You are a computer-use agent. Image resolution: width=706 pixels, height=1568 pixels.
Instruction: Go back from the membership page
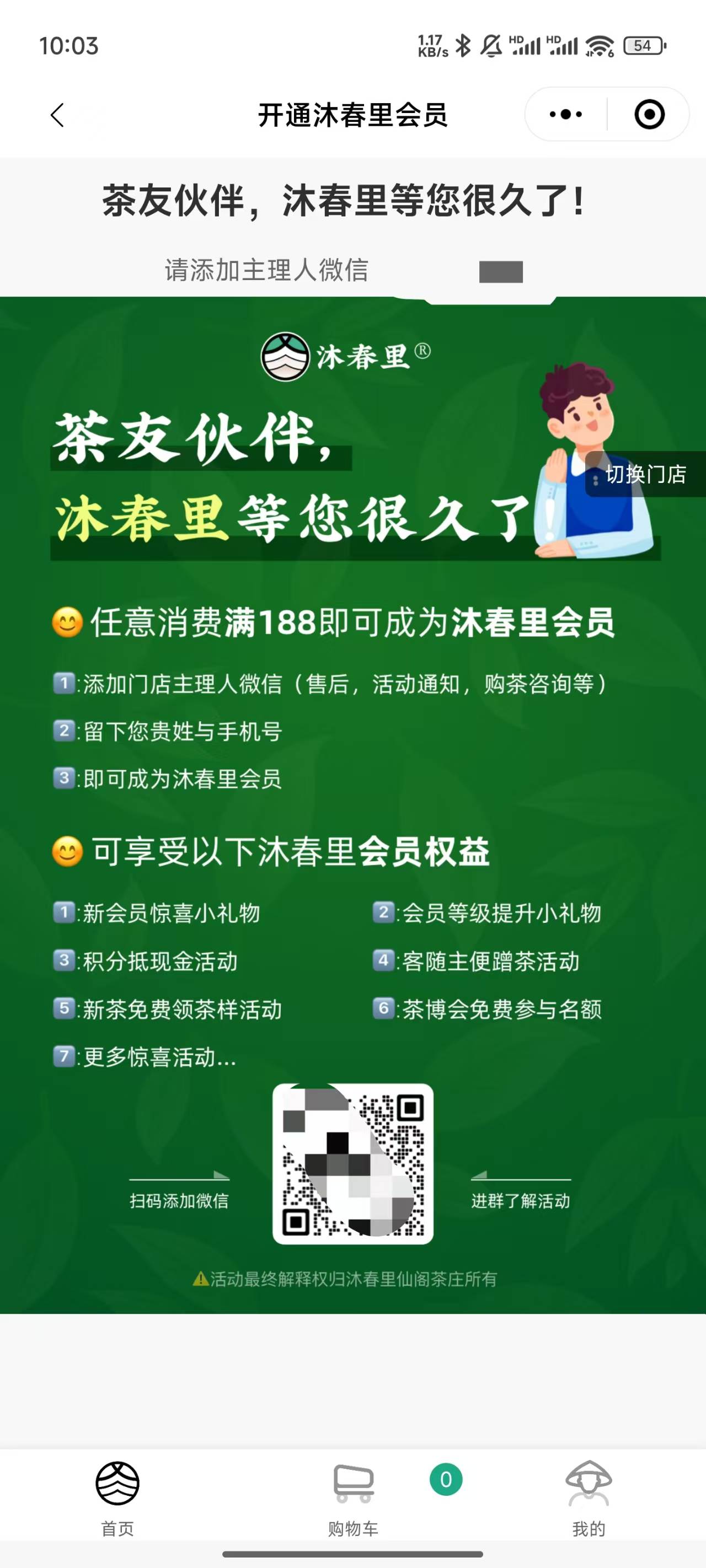pyautogui.click(x=57, y=115)
